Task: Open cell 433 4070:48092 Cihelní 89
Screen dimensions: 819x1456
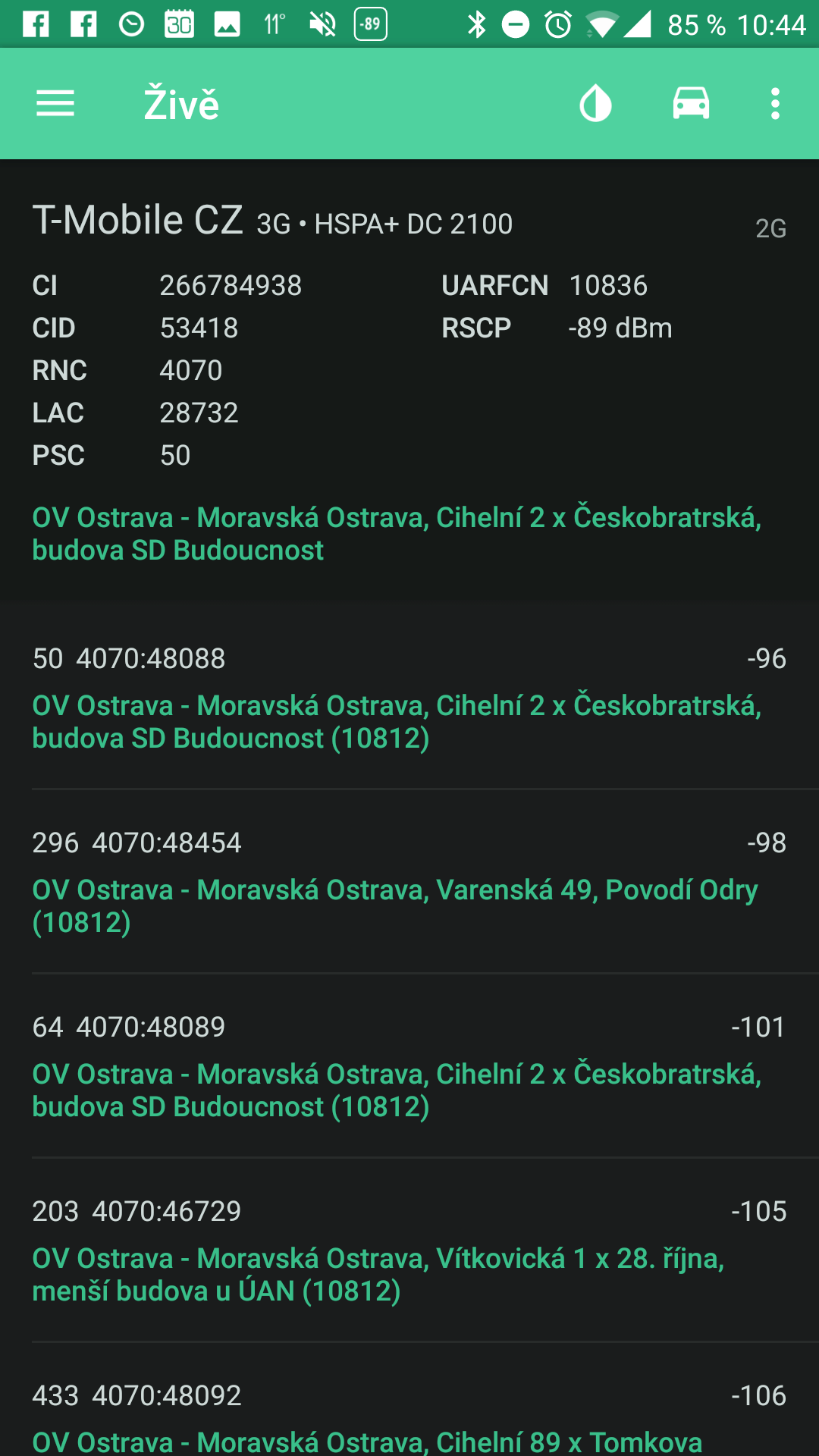Action: click(x=409, y=1400)
